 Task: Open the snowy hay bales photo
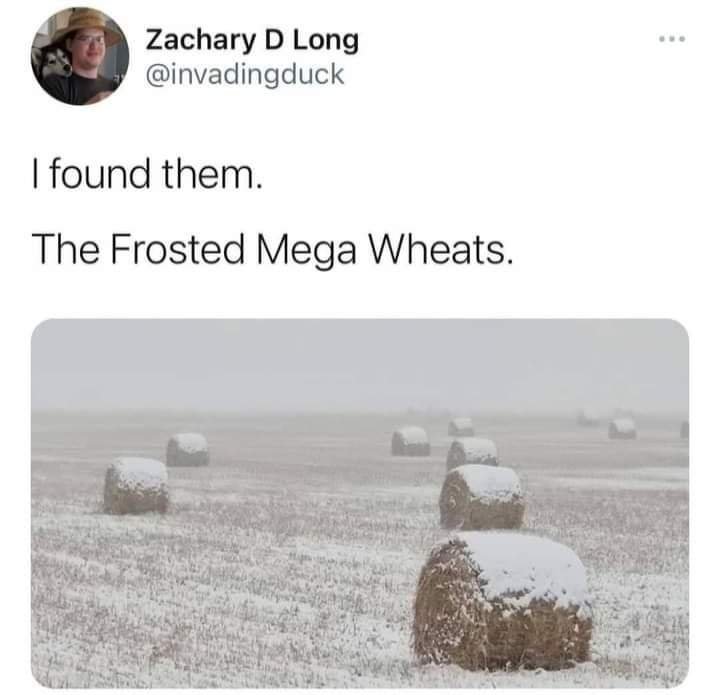[360, 502]
